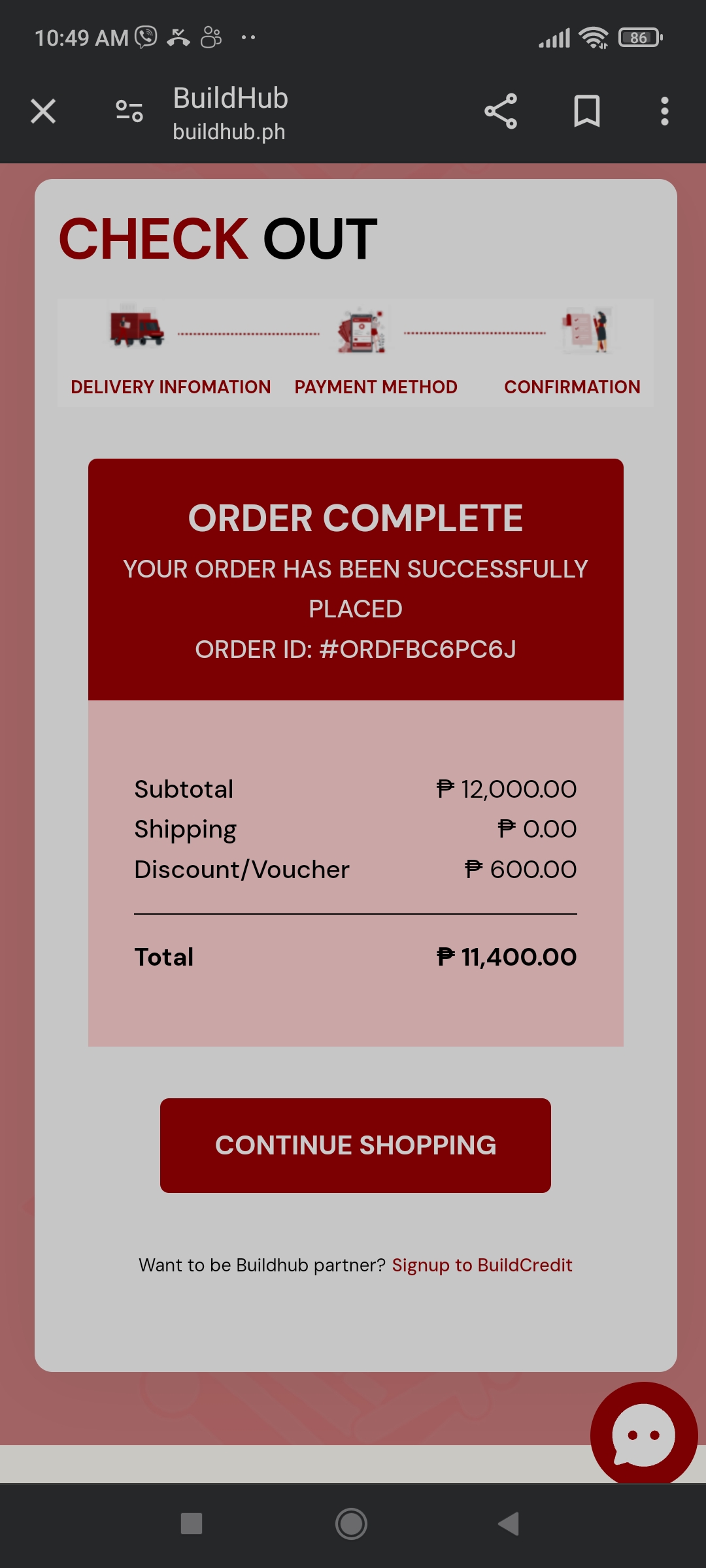Open the browser overflow menu
The width and height of the screenshot is (706, 1568).
664,111
